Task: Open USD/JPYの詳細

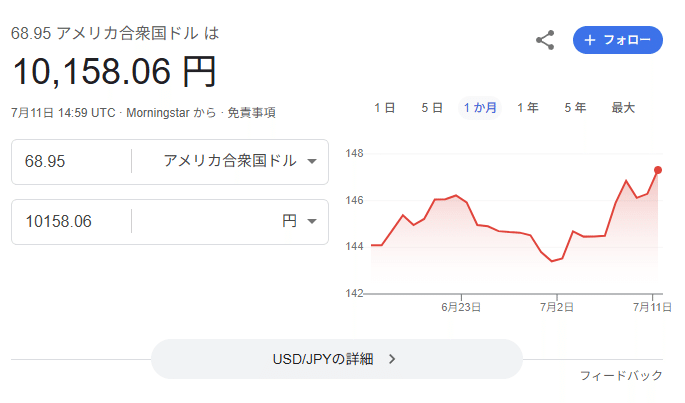Action: pos(336,359)
